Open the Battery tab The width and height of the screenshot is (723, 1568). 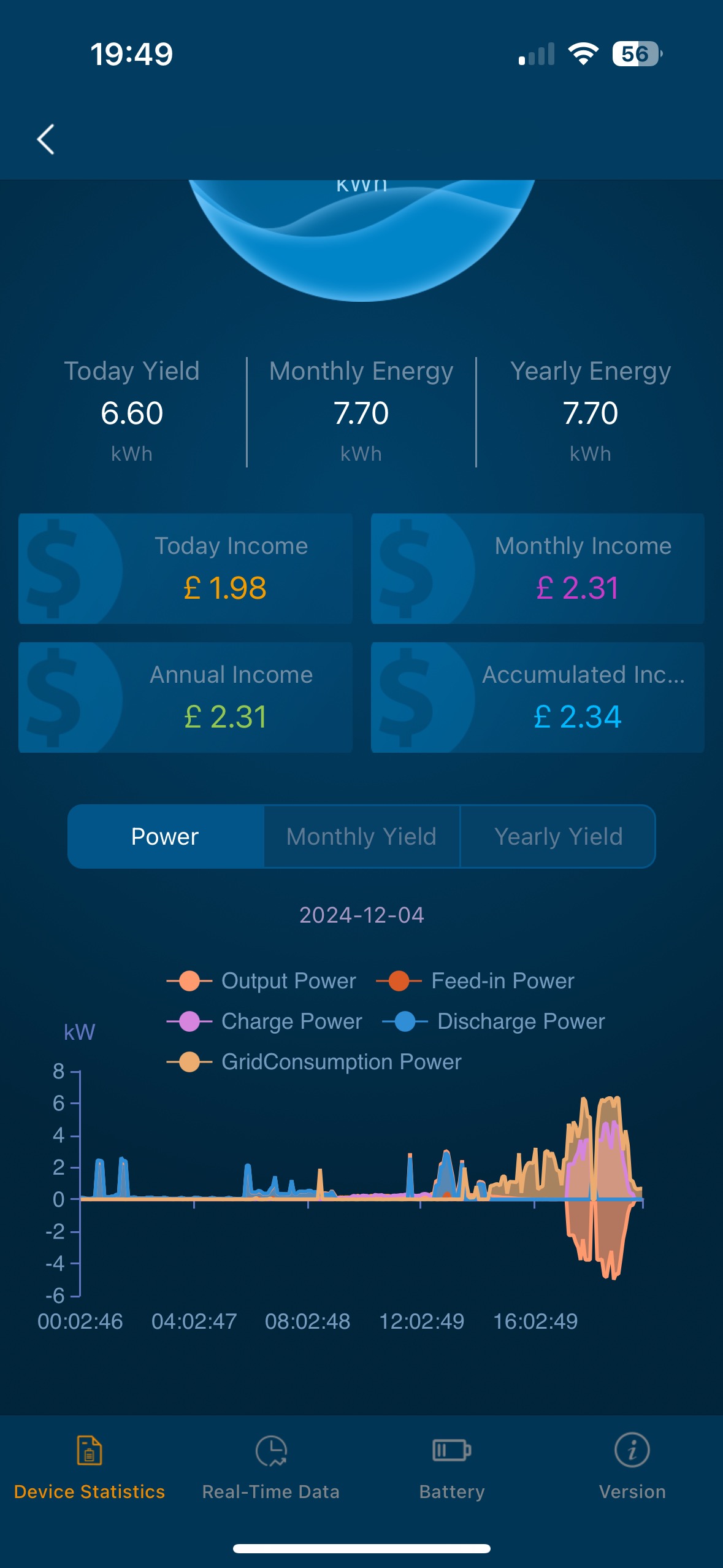[452, 1467]
